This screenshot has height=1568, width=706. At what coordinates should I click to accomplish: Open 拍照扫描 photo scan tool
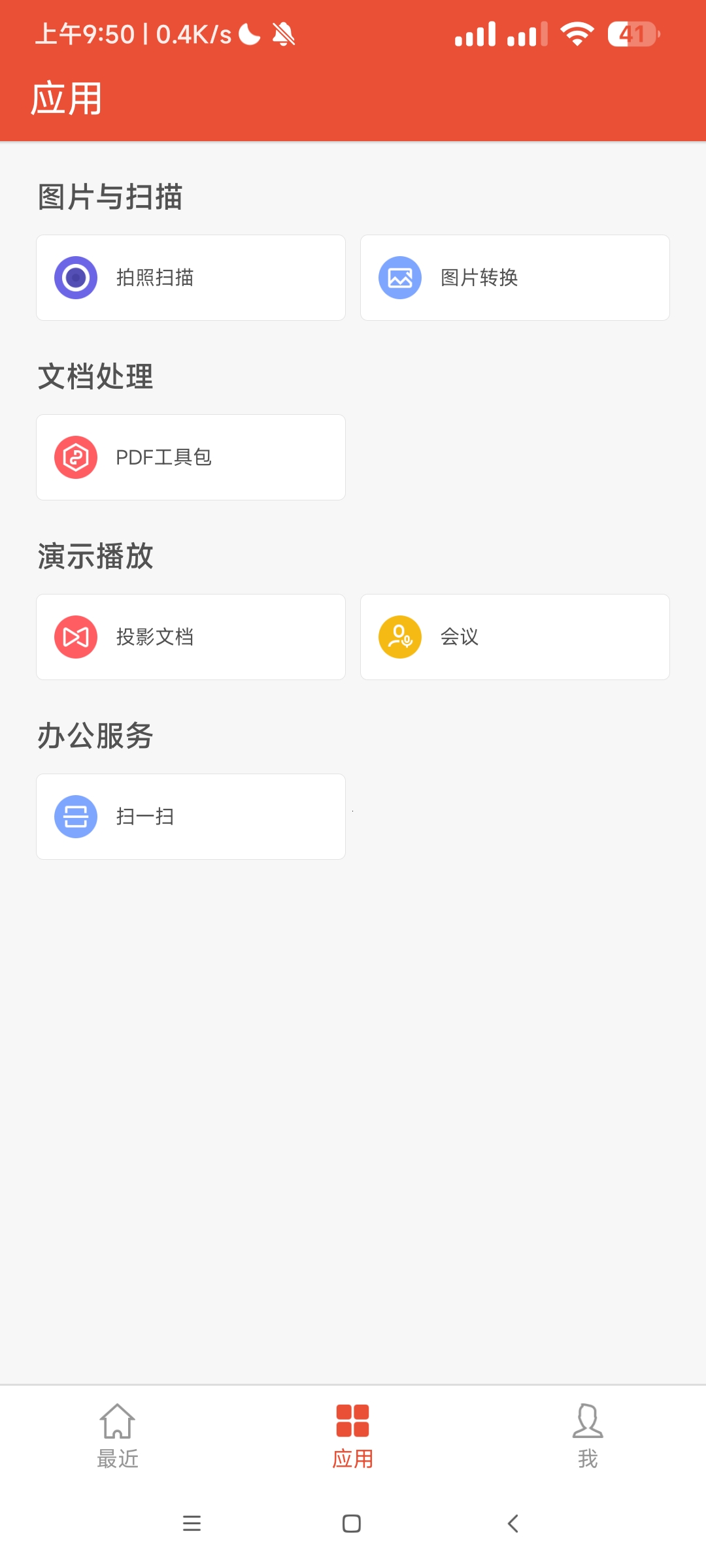pyautogui.click(x=190, y=278)
